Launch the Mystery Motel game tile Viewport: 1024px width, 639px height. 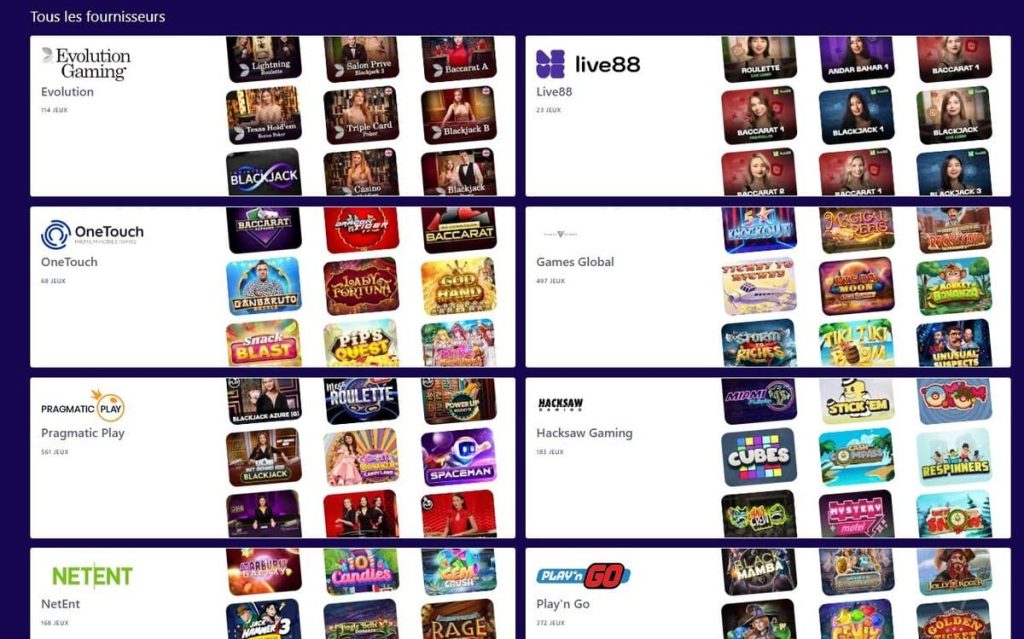[x=856, y=513]
